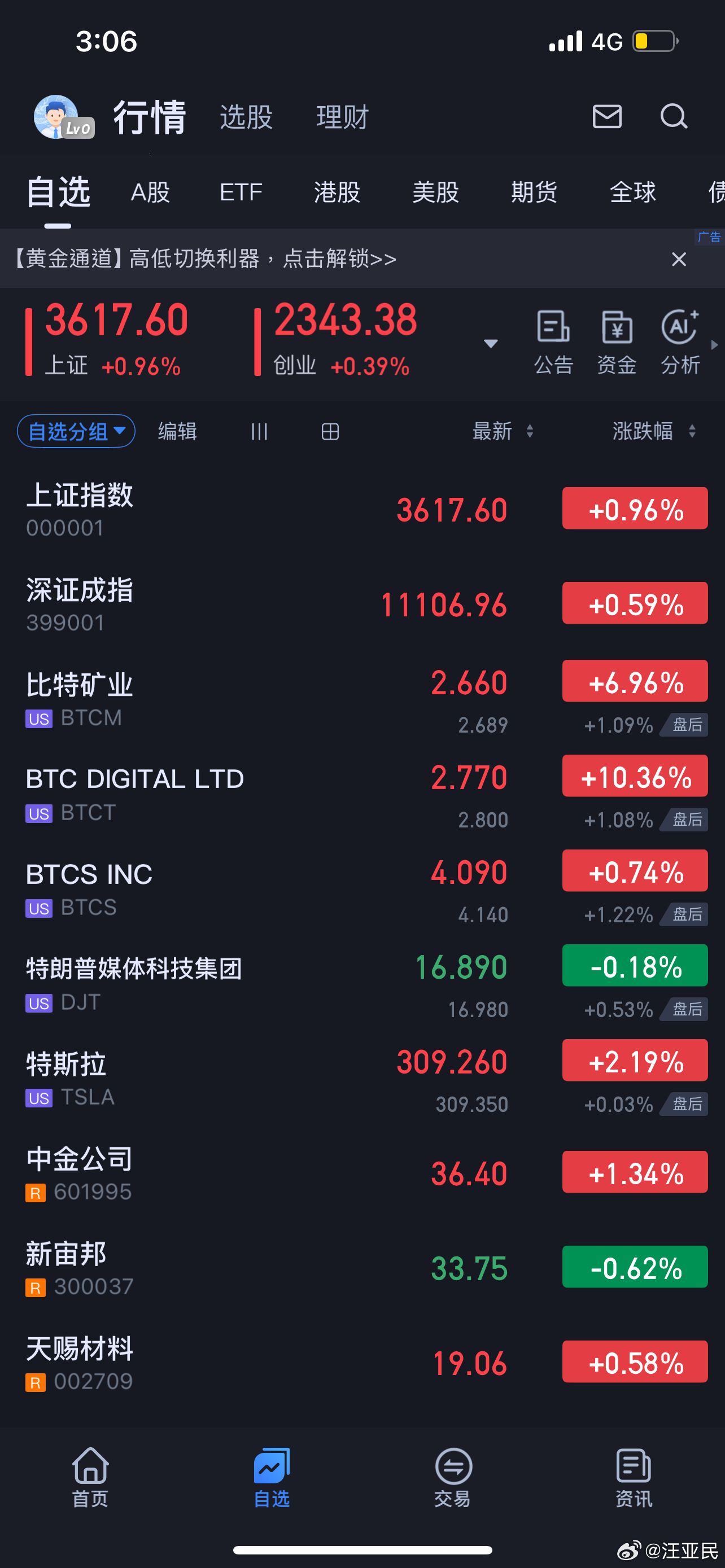
Task: Open the AI 分析 shortcut
Action: click(x=680, y=343)
